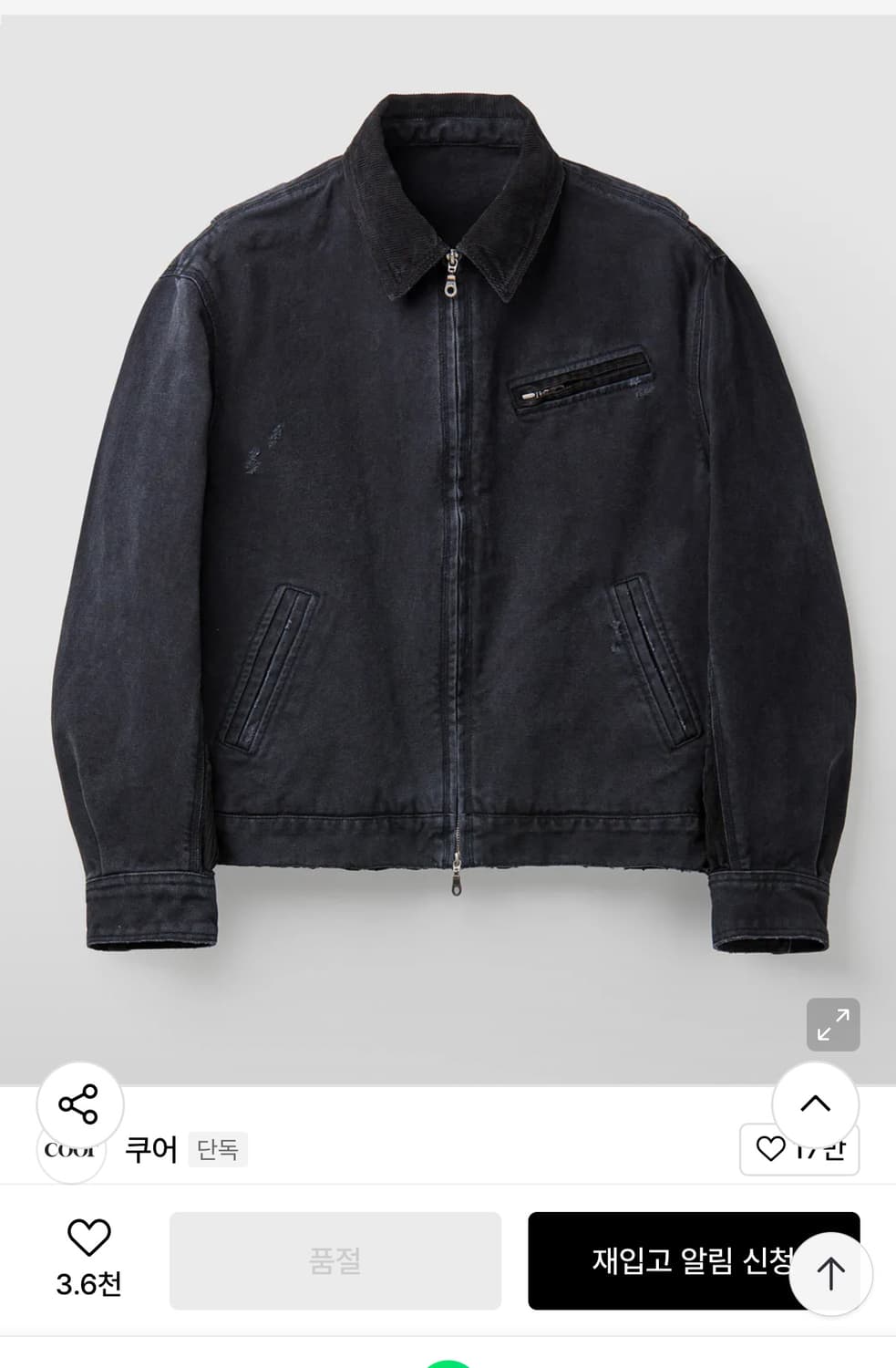Like the 쿠어 brand
Viewport: 896px width, 1368px height.
tap(771, 1150)
